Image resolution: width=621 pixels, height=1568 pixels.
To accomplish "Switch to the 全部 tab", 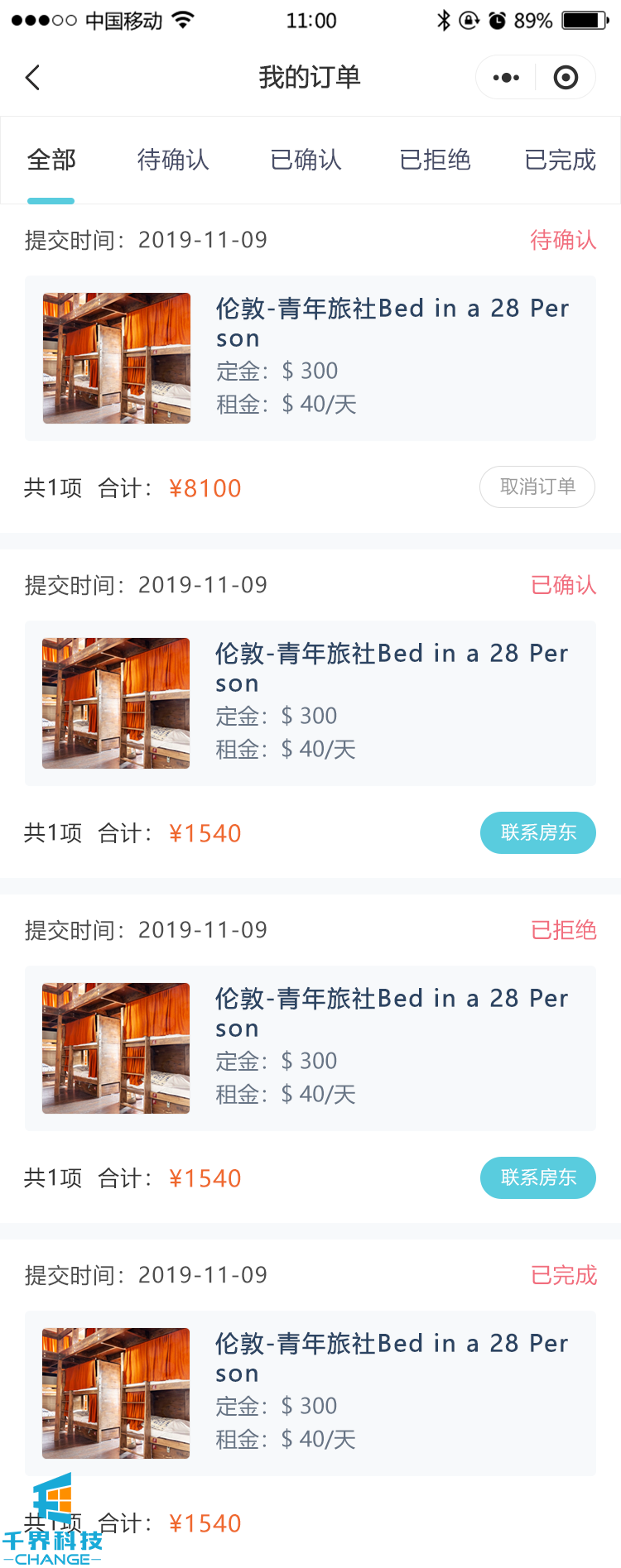I will (x=51, y=160).
